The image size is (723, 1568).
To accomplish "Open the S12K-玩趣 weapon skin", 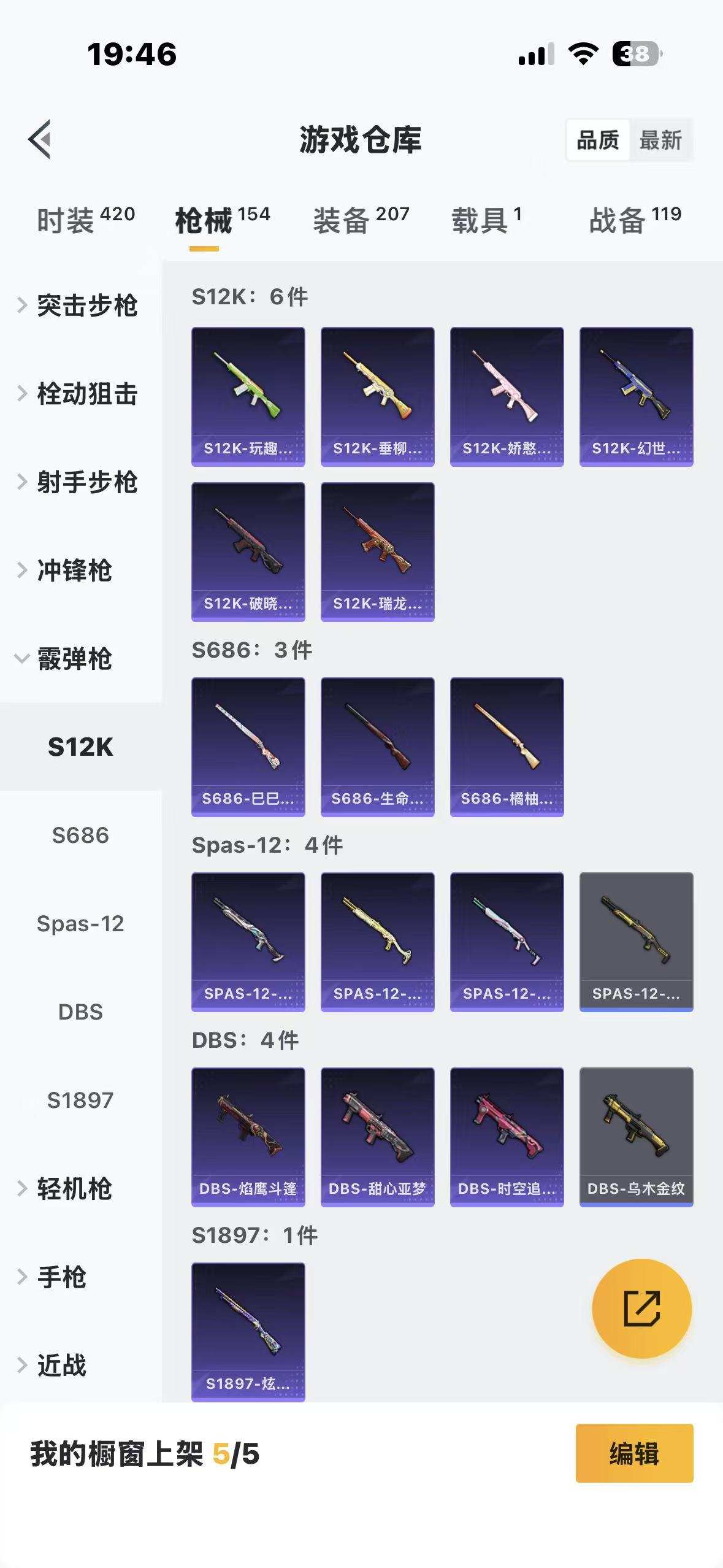I will tap(248, 396).
